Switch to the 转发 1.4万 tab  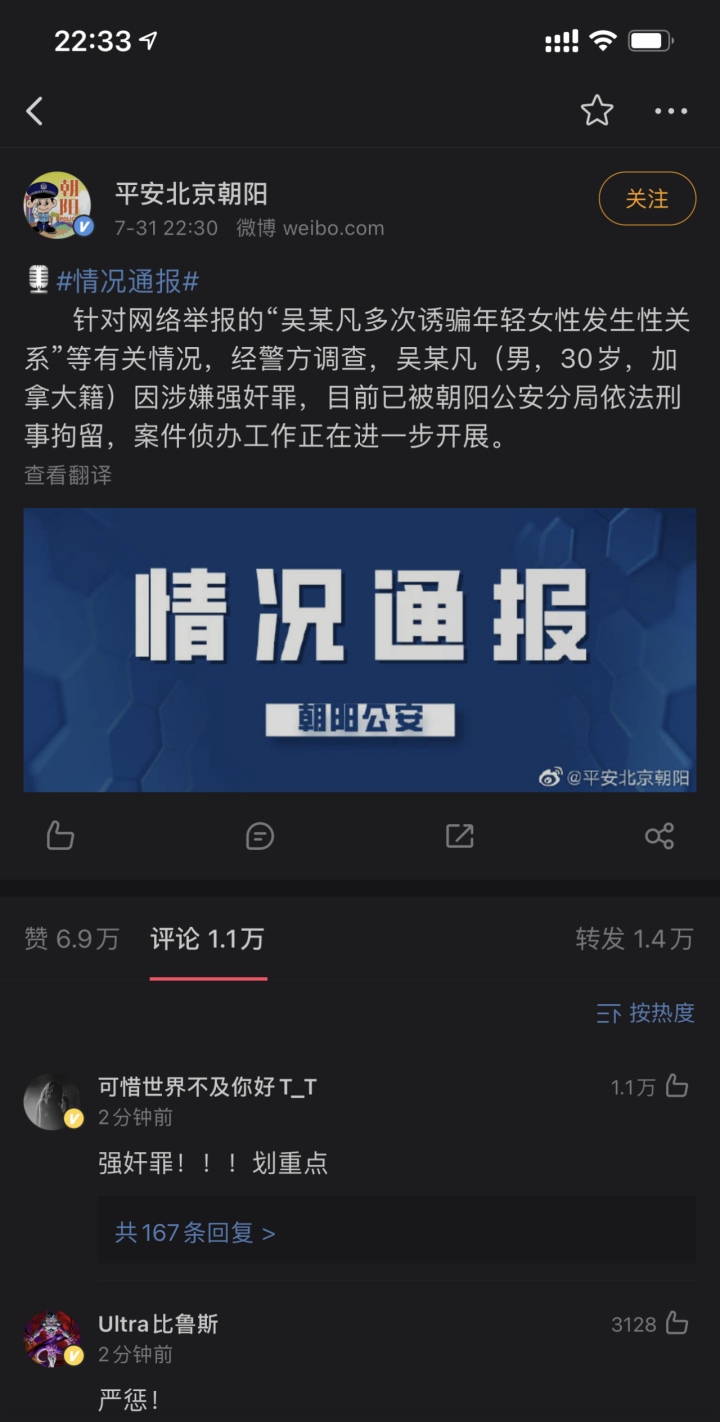[x=634, y=939]
